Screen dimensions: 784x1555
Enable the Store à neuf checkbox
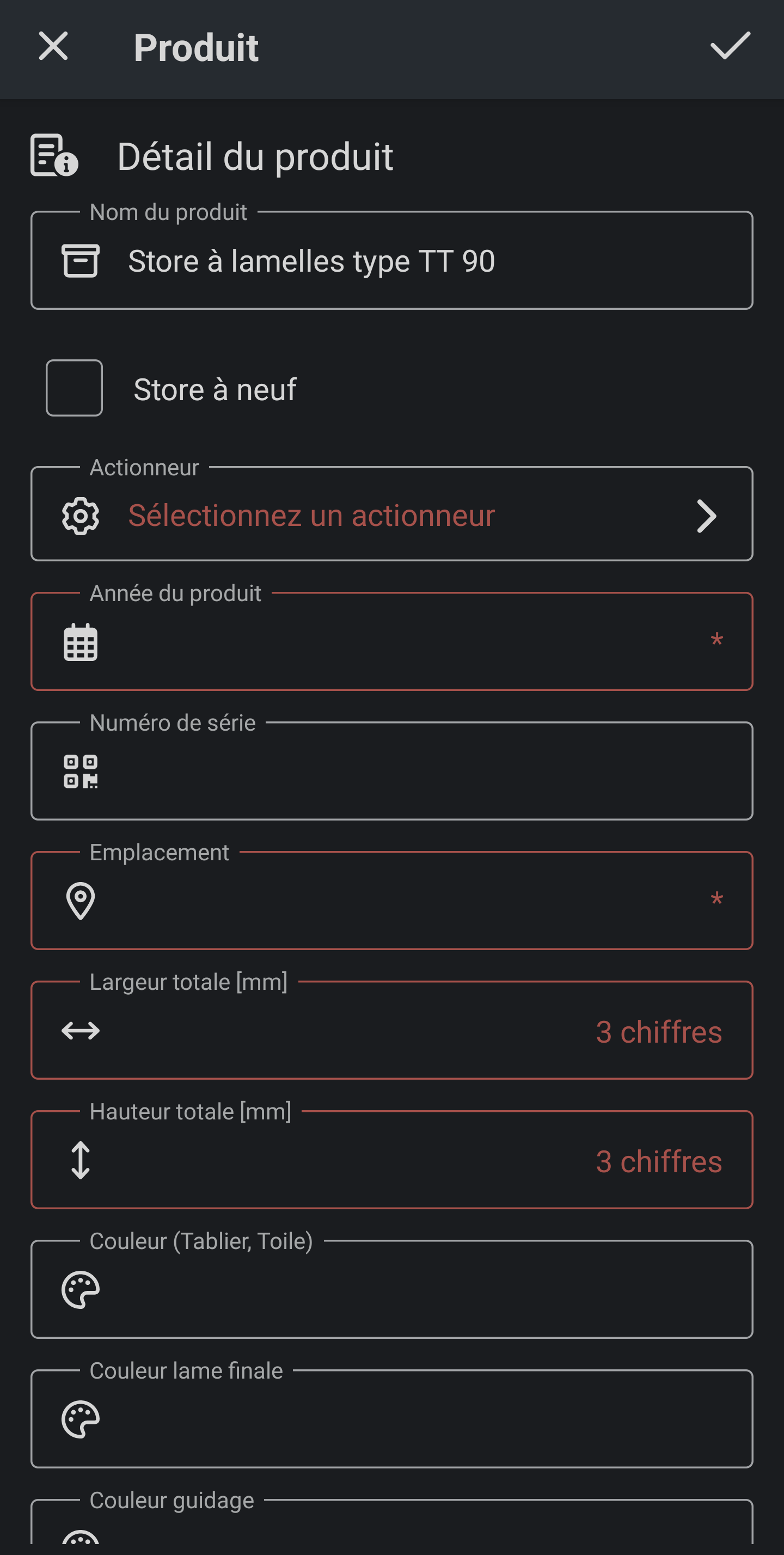click(73, 388)
